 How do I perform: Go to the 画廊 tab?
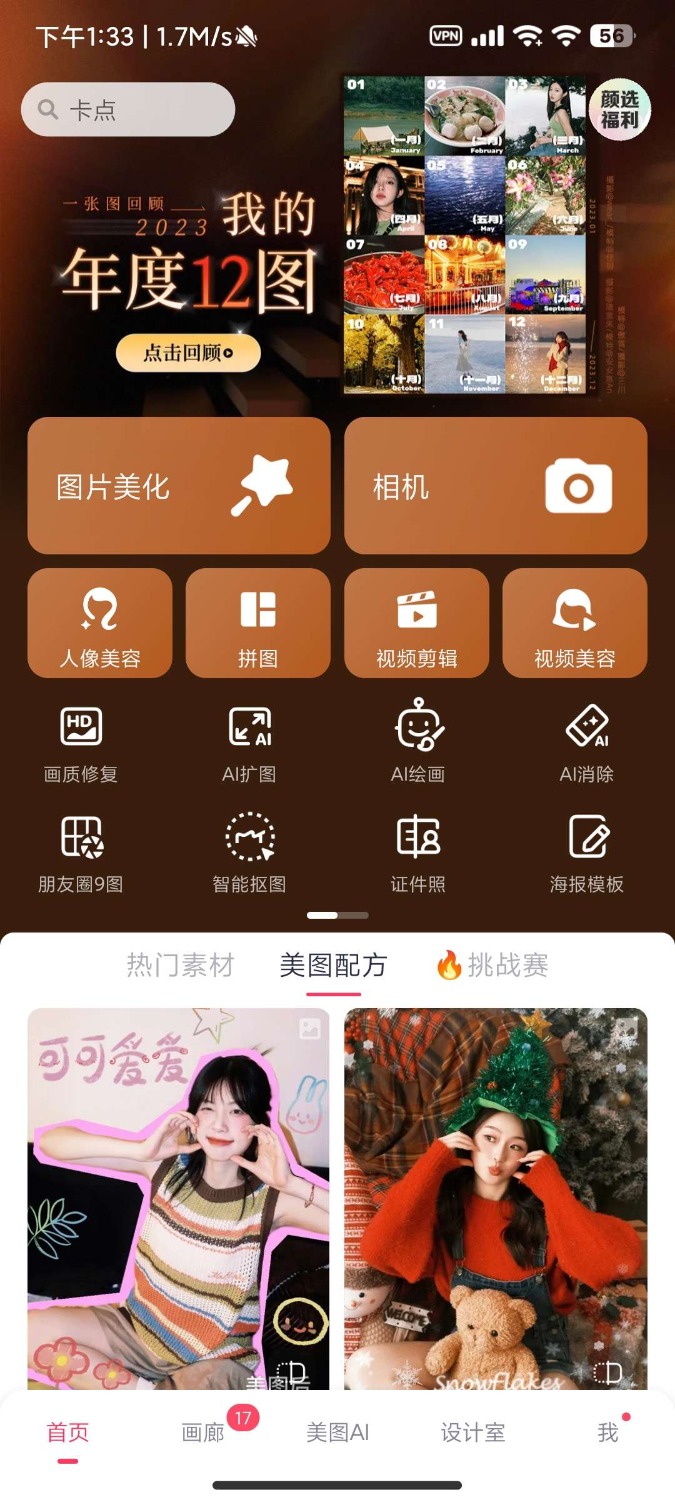tap(203, 1432)
